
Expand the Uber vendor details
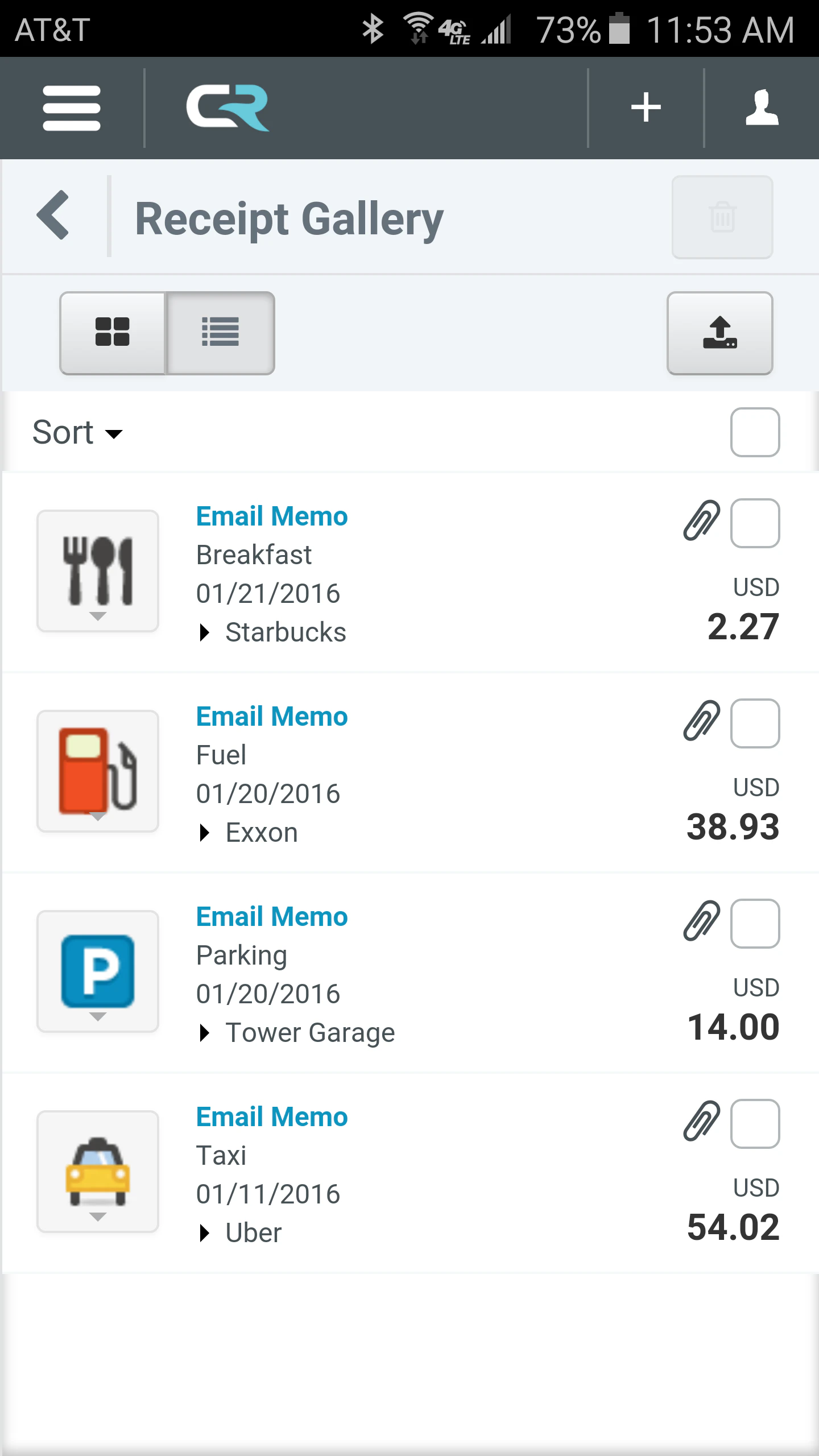coord(205,1232)
